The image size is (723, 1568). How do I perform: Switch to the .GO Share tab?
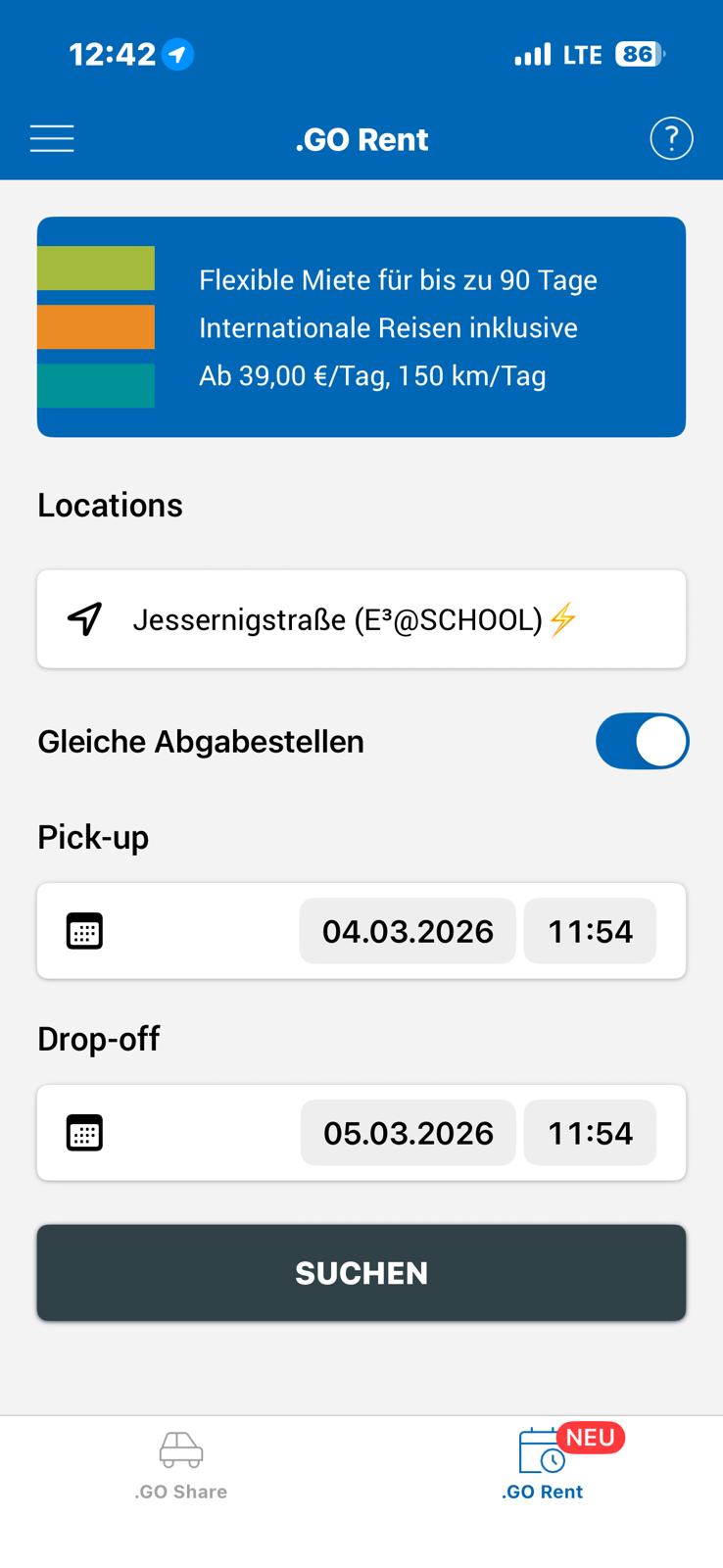click(x=180, y=1465)
